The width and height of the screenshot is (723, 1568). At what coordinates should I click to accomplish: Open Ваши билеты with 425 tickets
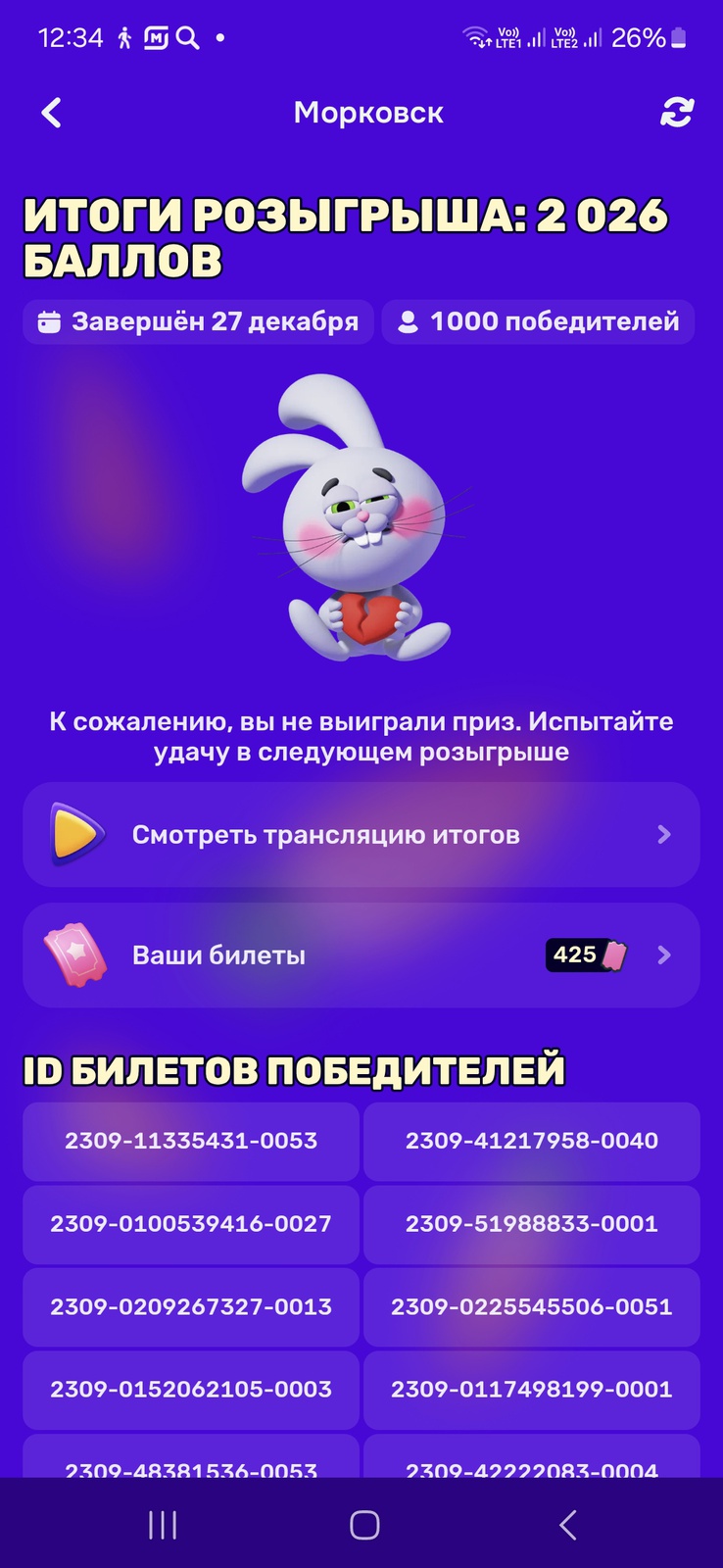point(361,955)
